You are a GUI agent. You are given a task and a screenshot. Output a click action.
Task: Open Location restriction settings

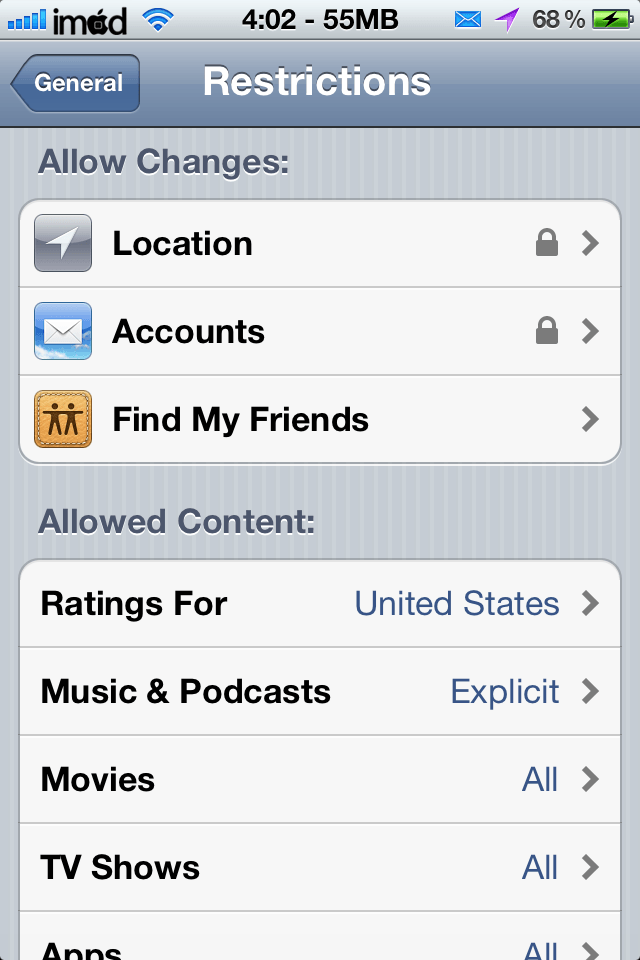click(320, 244)
